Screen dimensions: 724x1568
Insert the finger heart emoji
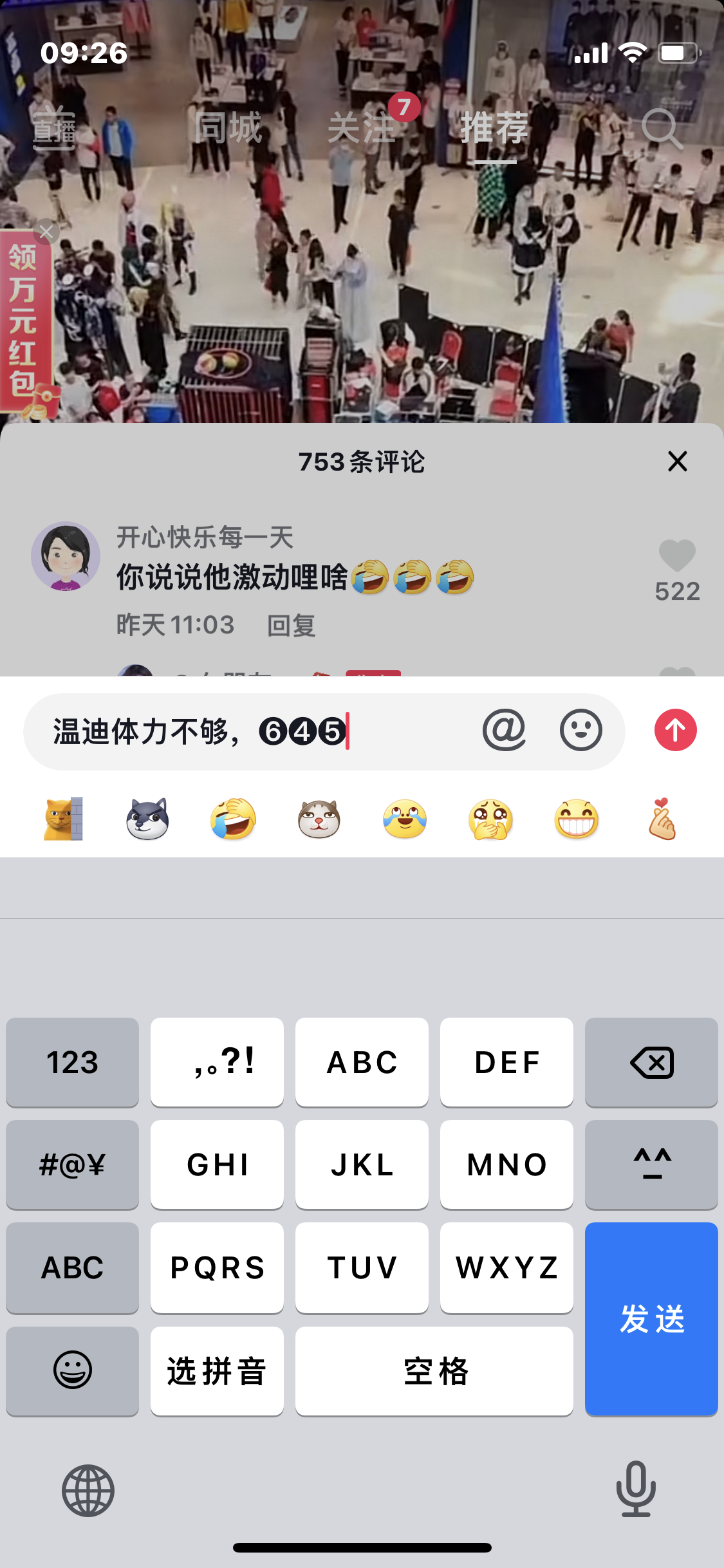click(x=662, y=819)
